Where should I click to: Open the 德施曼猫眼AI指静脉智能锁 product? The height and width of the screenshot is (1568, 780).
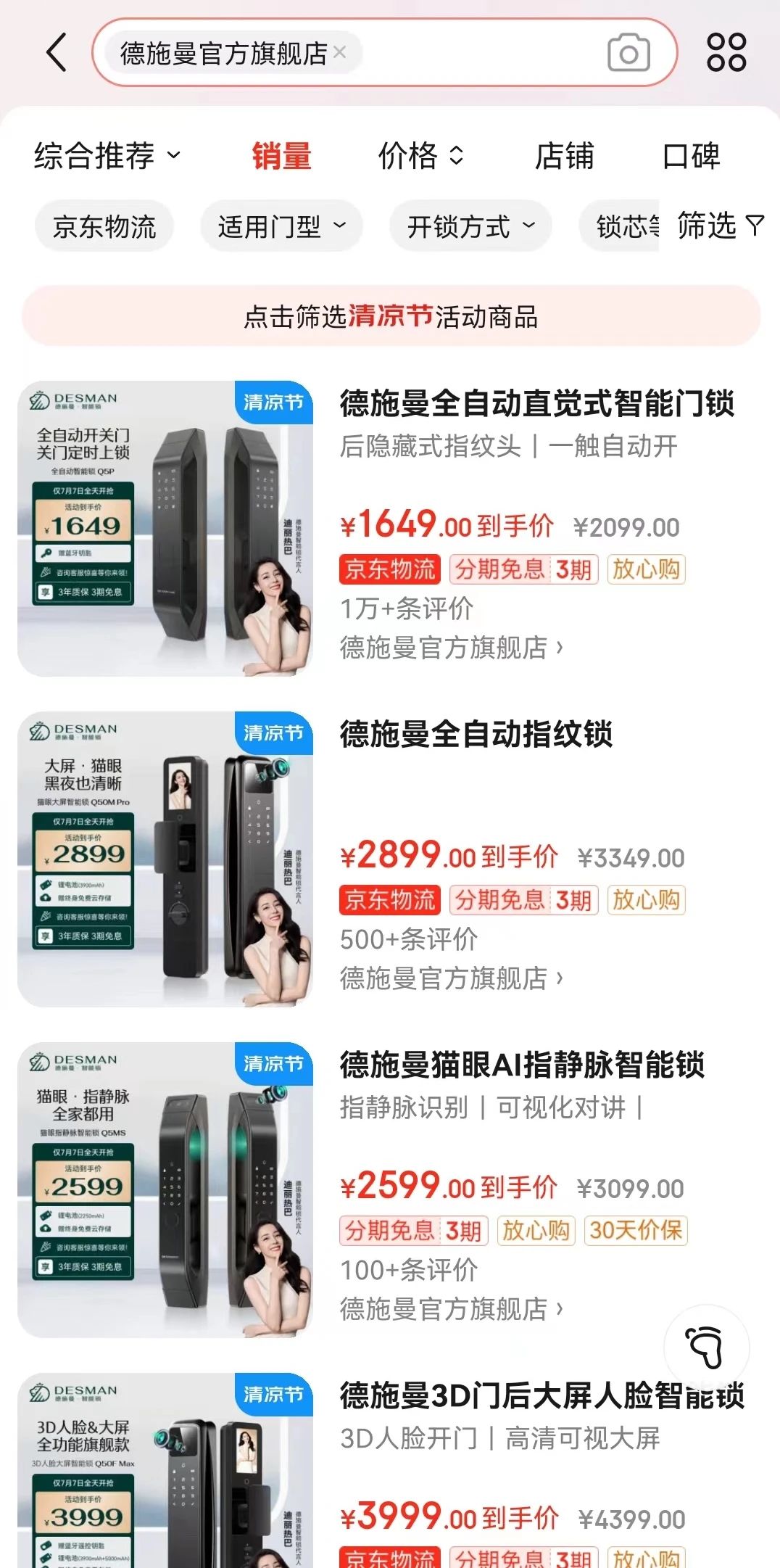(522, 1065)
